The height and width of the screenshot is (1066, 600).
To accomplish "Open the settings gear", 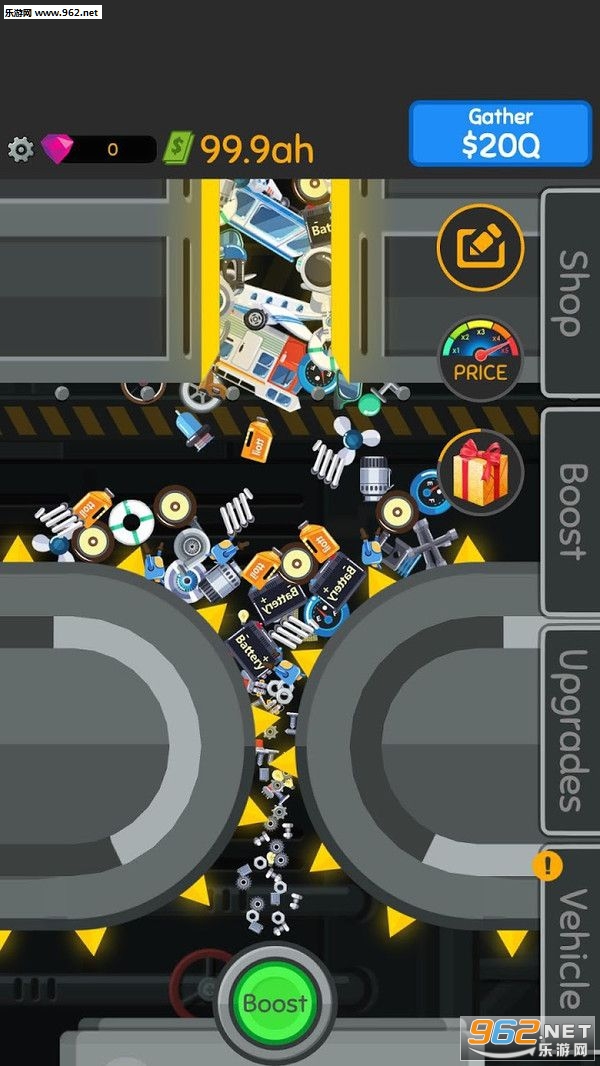I will coord(21,149).
